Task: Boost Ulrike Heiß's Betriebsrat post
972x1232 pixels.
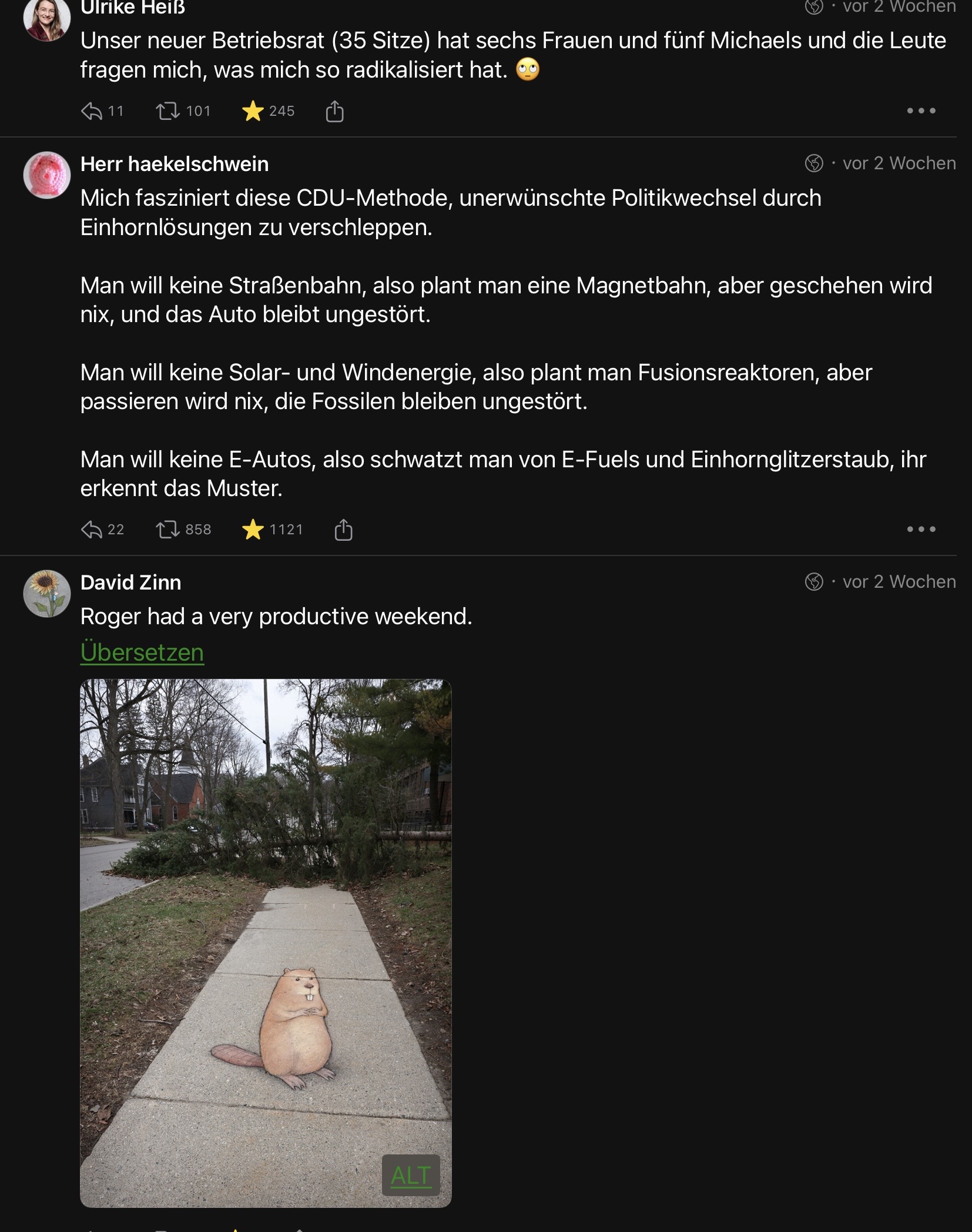Action: click(x=168, y=111)
